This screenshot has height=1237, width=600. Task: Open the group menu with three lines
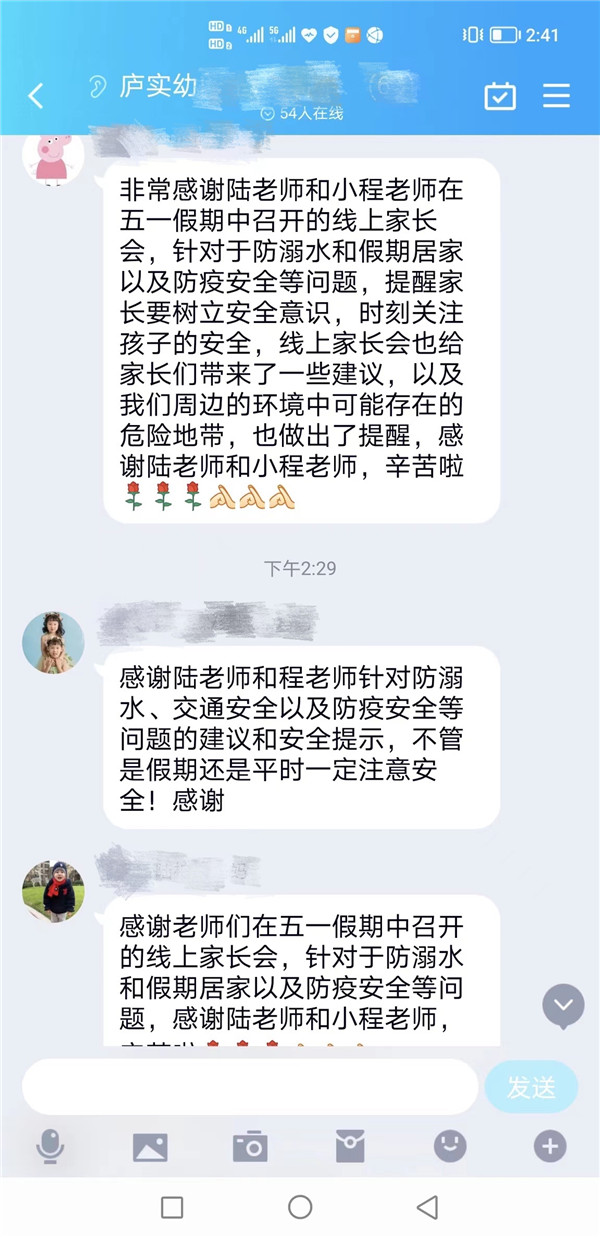pyautogui.click(x=556, y=96)
